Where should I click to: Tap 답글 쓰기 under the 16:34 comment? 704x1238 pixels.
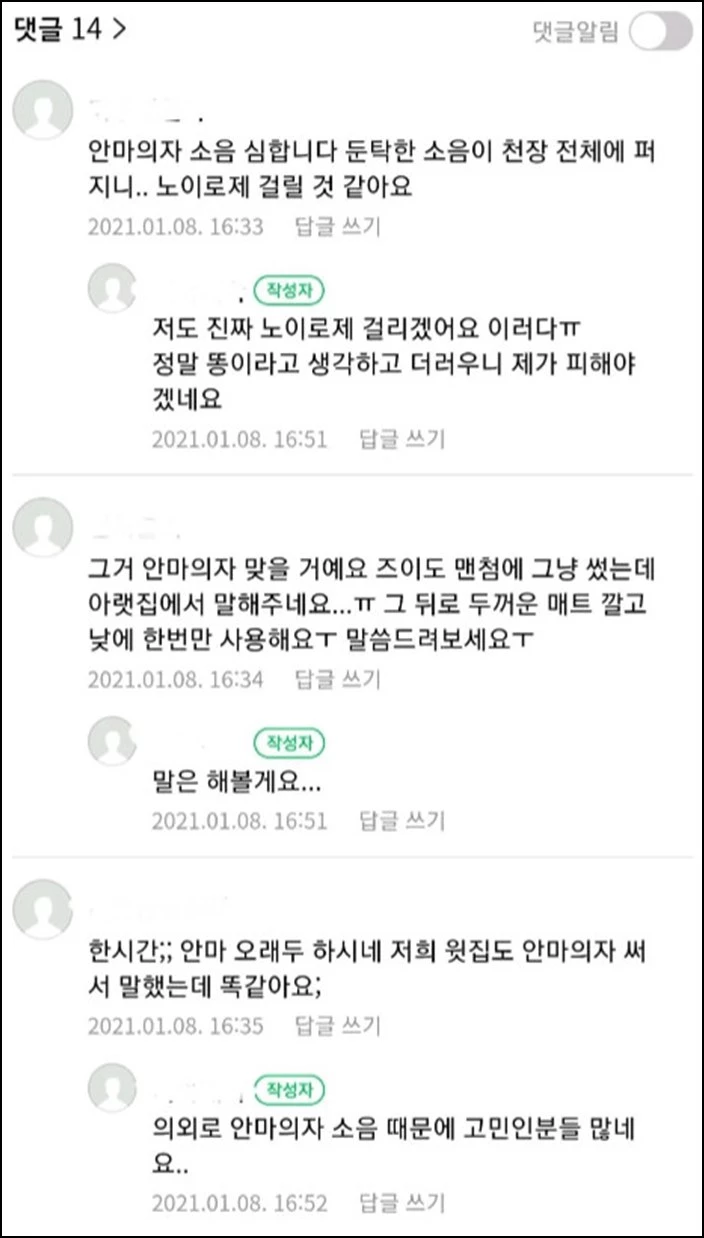pos(338,680)
